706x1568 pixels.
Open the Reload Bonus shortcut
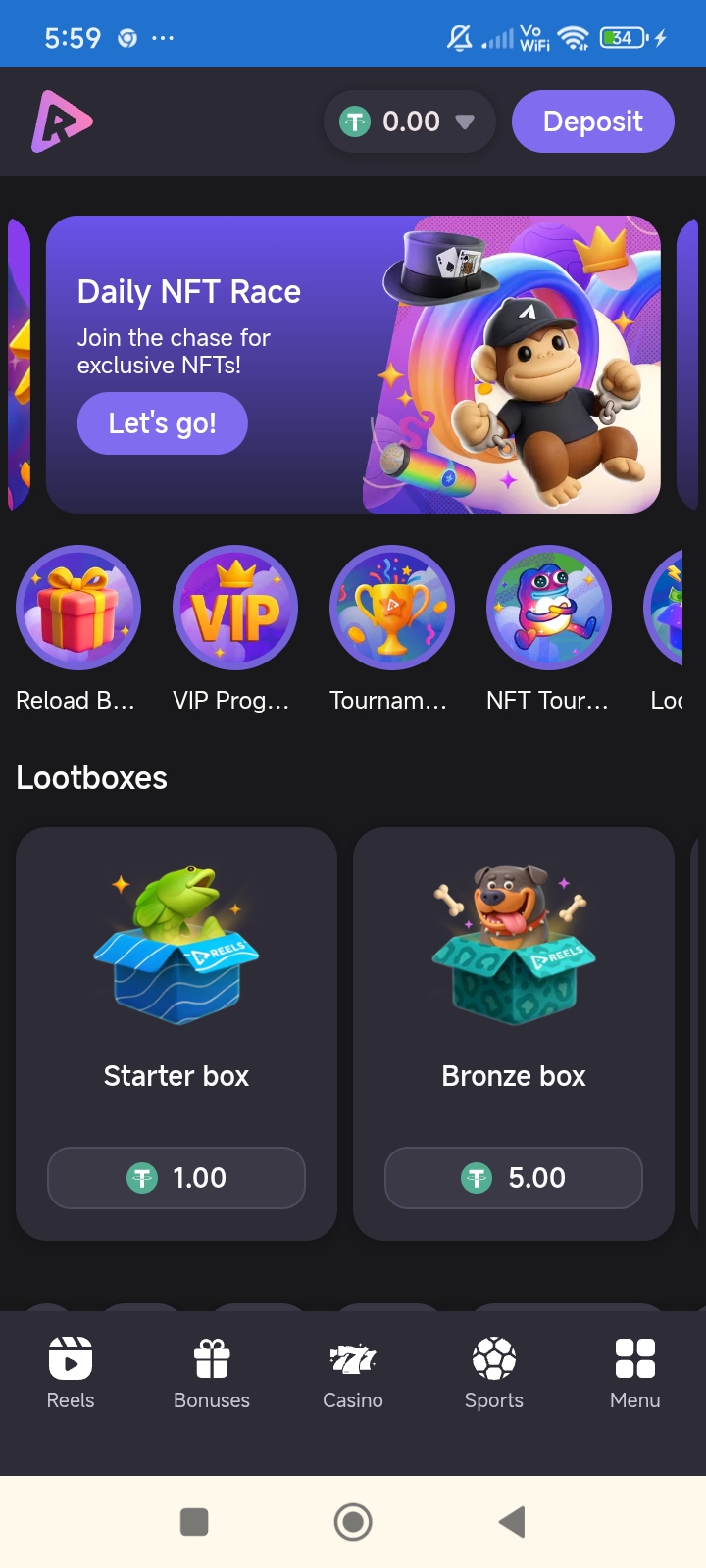coord(78,608)
